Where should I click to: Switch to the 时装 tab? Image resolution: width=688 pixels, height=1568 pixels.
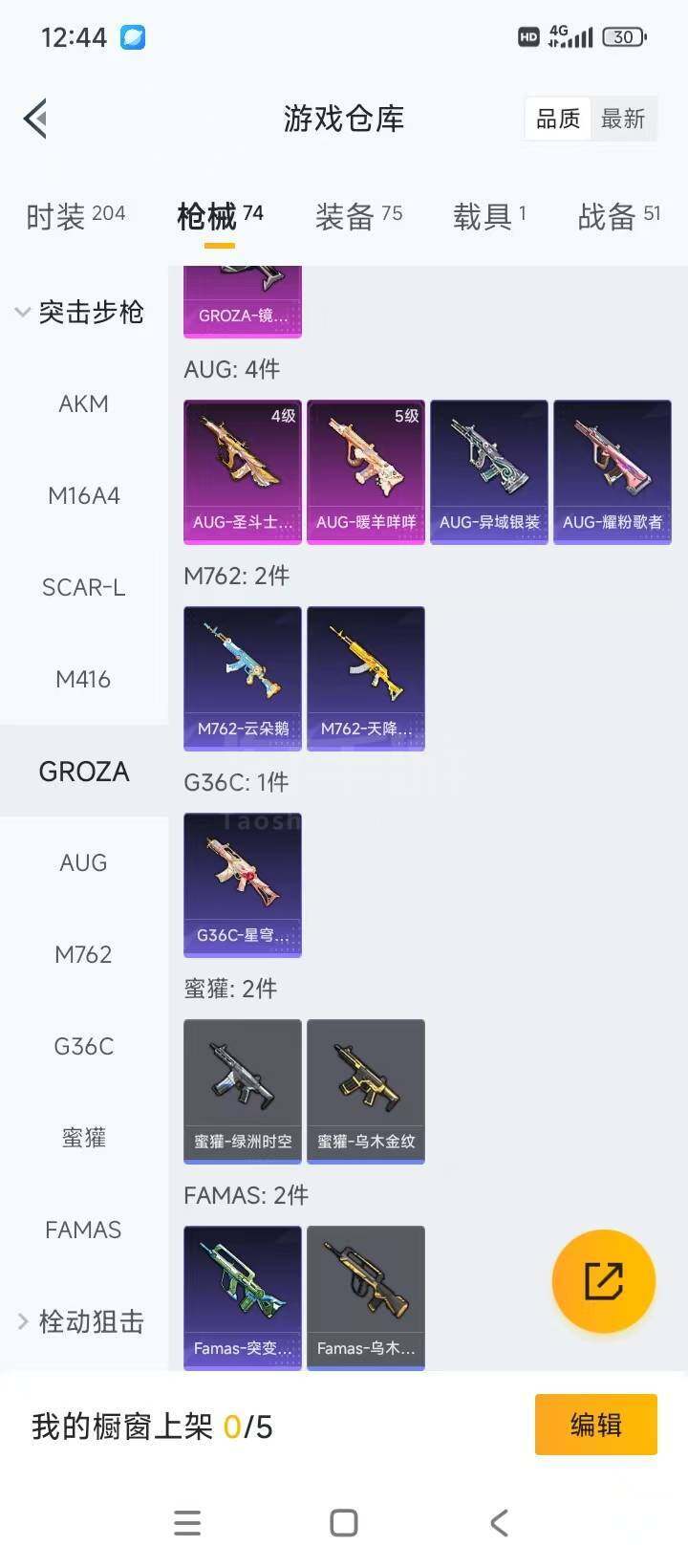75,217
